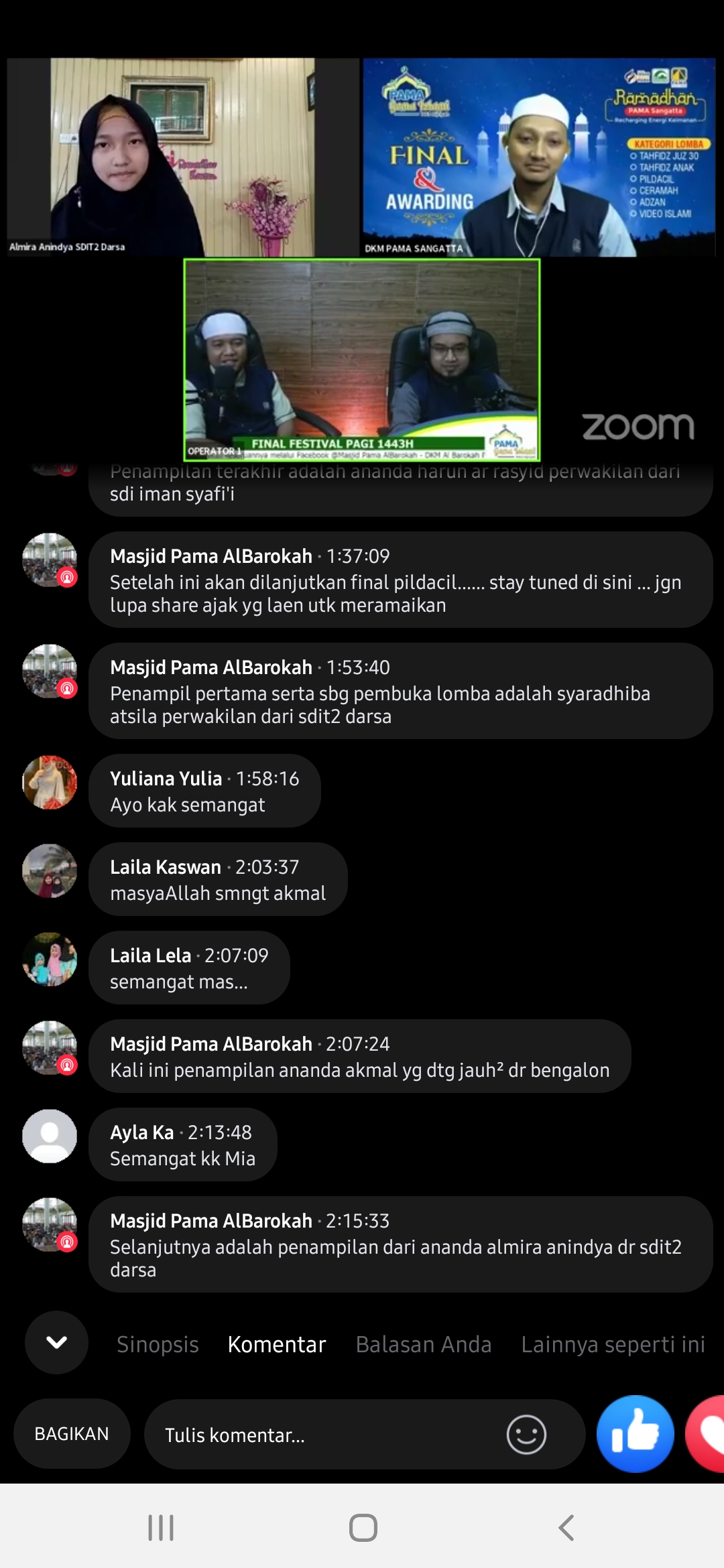
Task: Switch to the Sinopsis tab
Action: tap(158, 1344)
